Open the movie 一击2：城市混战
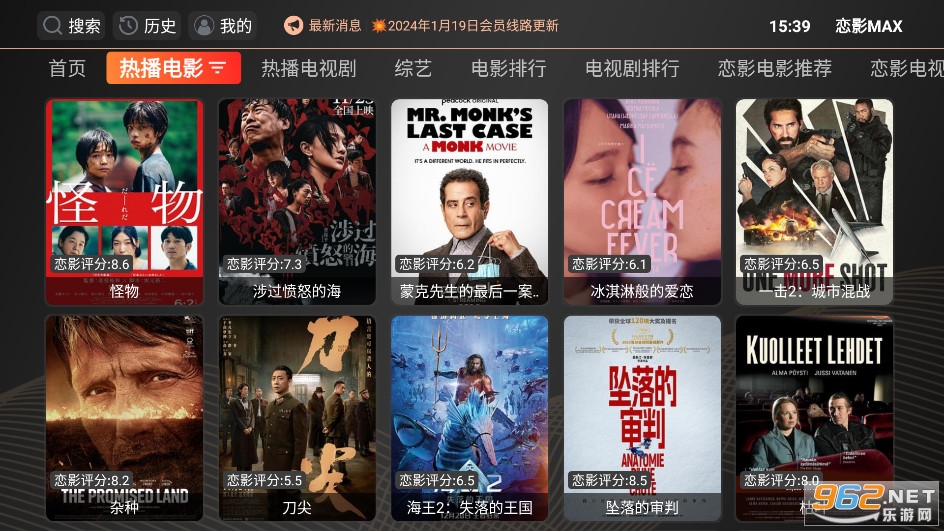Viewport: 944px width, 531px height. pos(814,200)
